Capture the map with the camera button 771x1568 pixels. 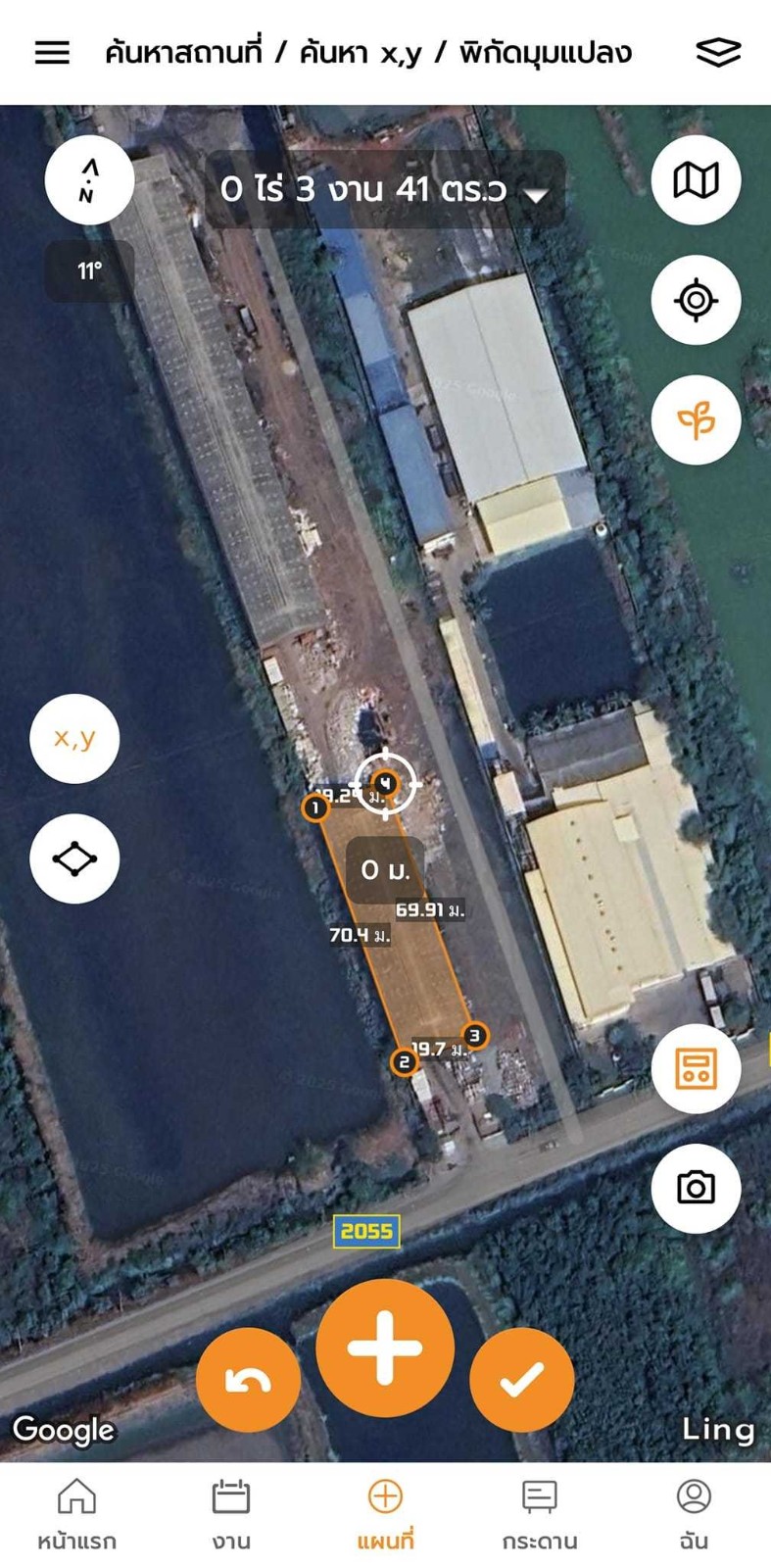(696, 1188)
